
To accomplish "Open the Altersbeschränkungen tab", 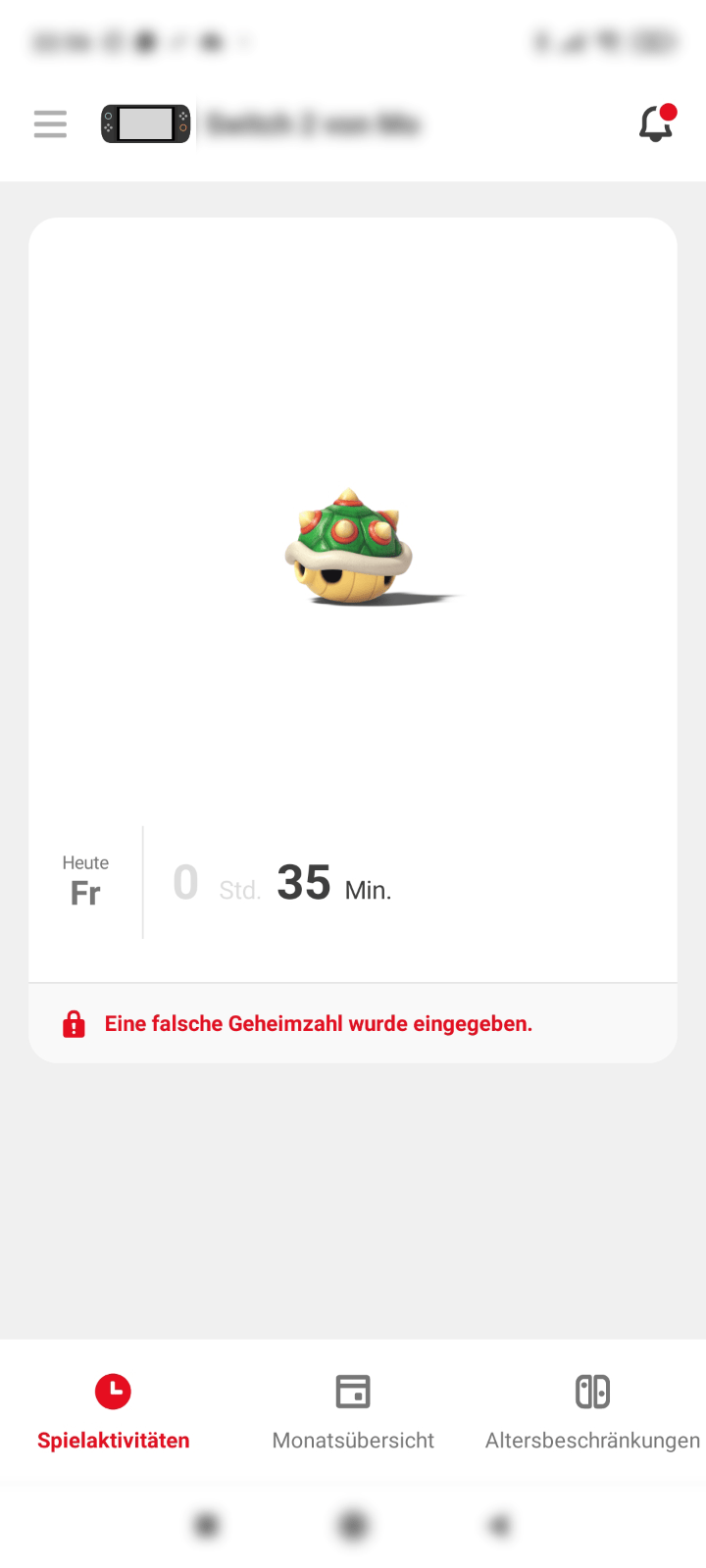I will (592, 1411).
